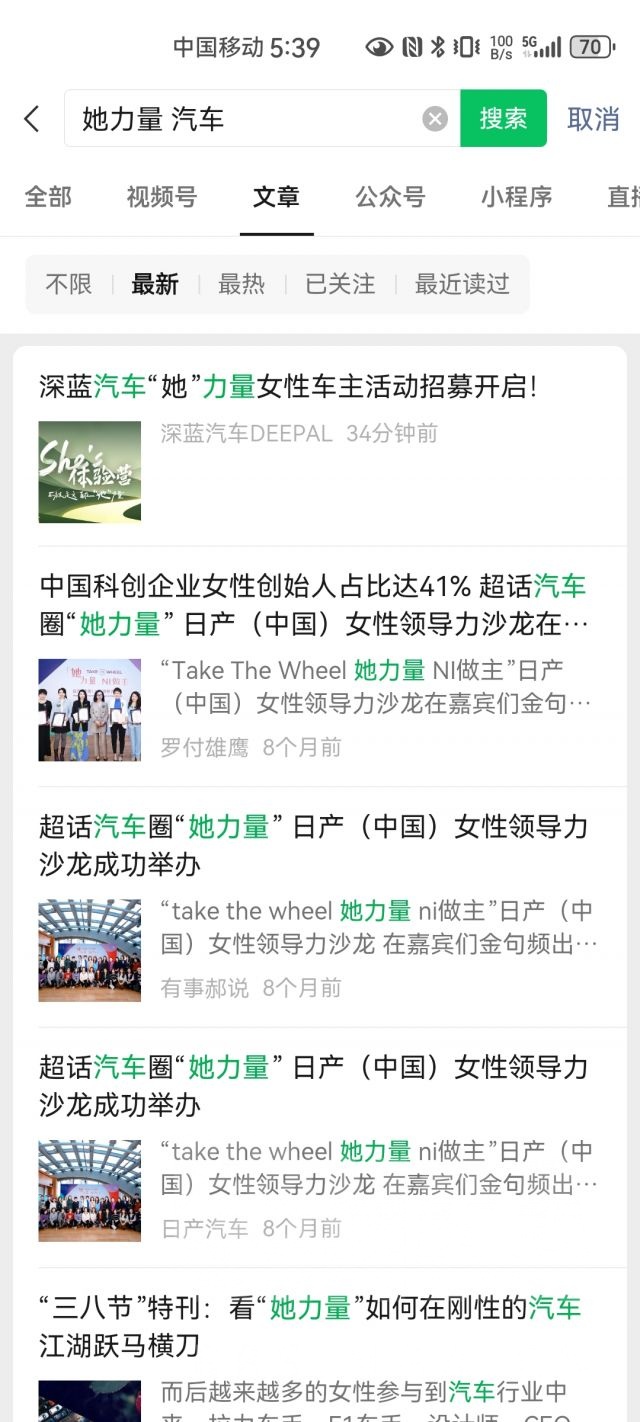
Task: Cancel the search with 取消
Action: pos(593,119)
